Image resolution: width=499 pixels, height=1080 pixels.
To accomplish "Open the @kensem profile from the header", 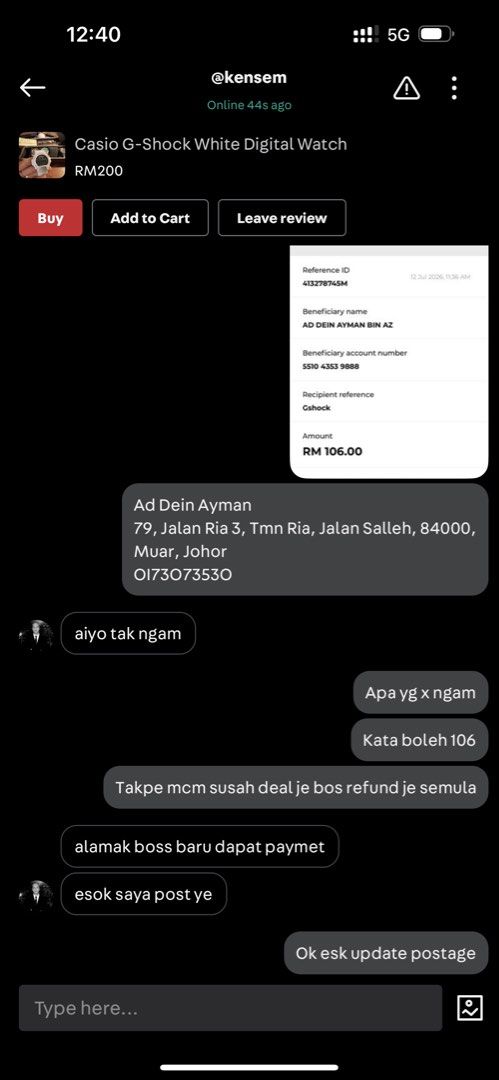I will point(249,78).
